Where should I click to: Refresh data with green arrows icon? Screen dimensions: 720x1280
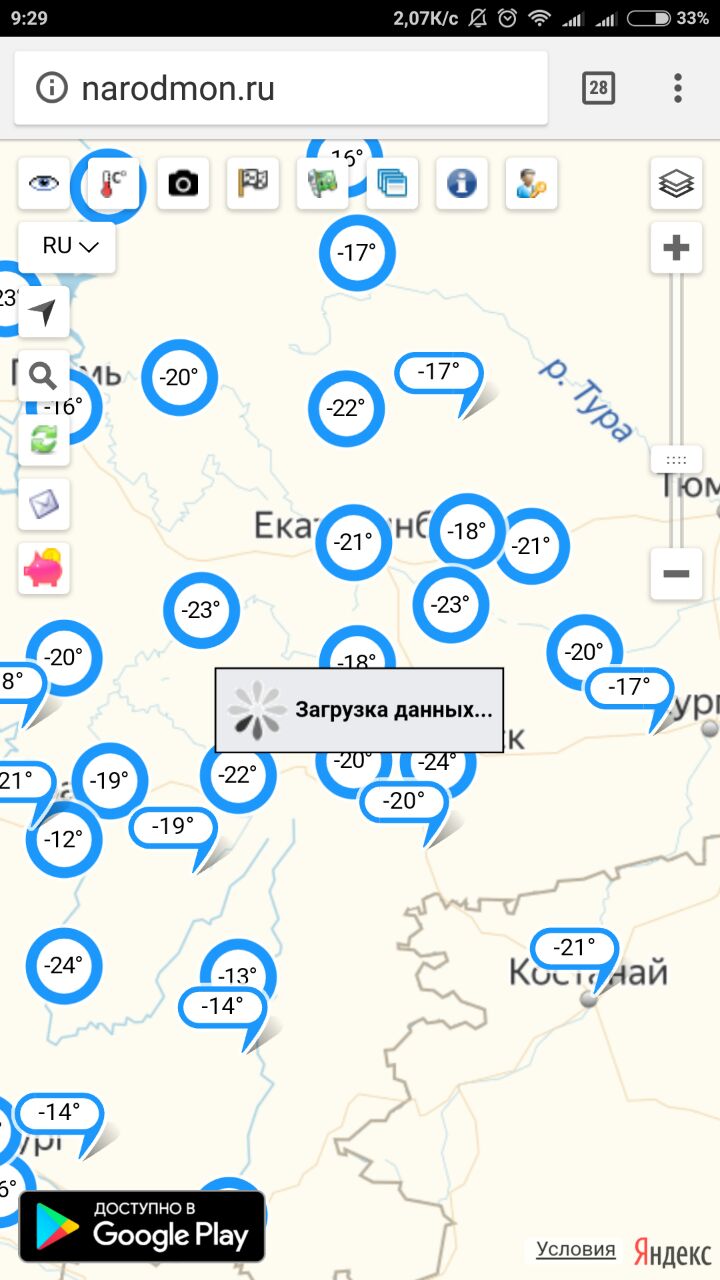tap(44, 440)
